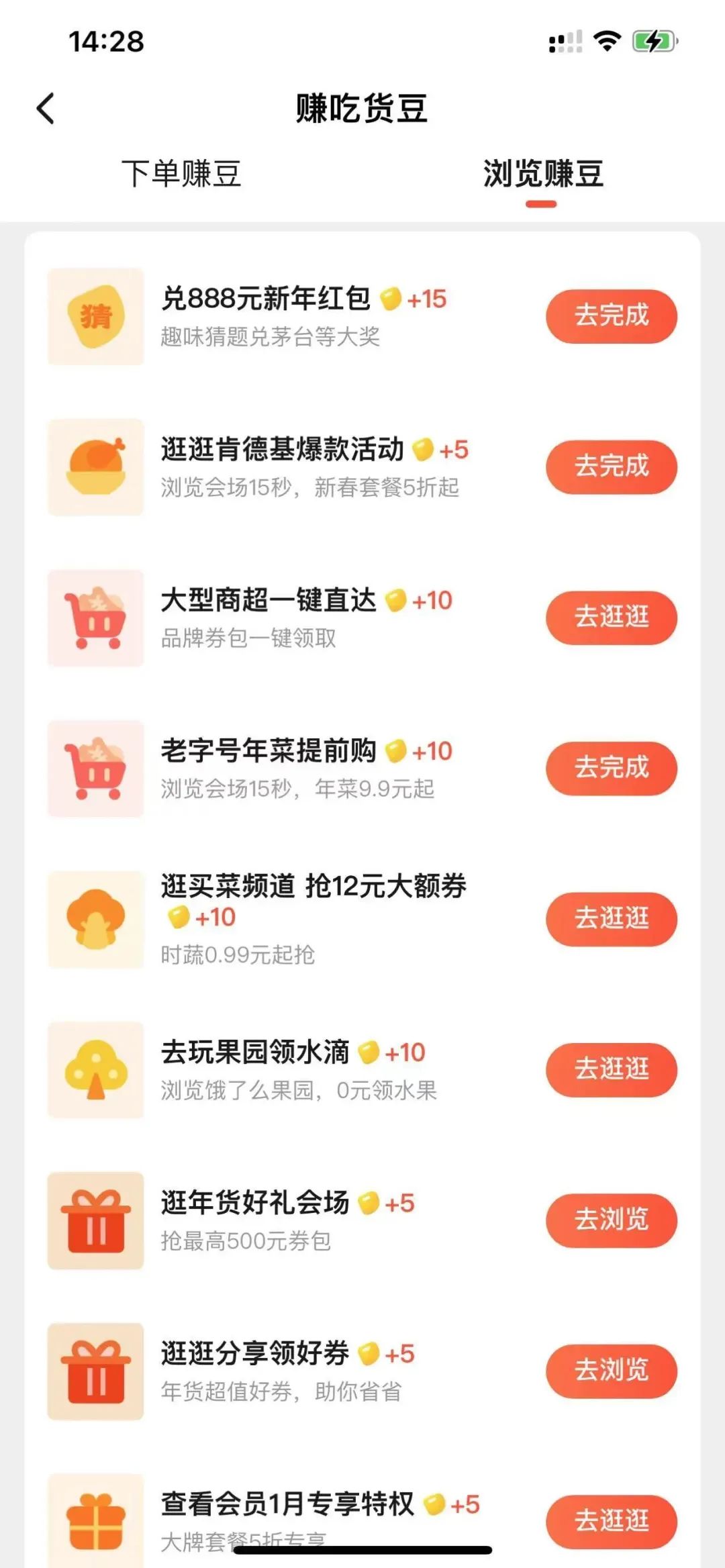Tap 去逛逛 for 查看会员1月专享特权

[611, 1521]
